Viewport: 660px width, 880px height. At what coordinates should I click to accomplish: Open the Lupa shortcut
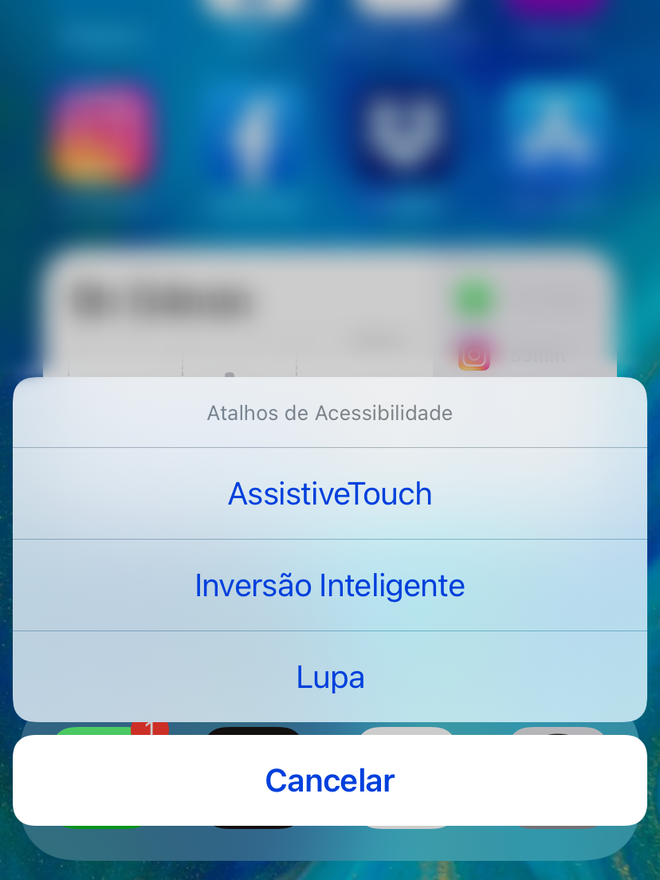330,677
